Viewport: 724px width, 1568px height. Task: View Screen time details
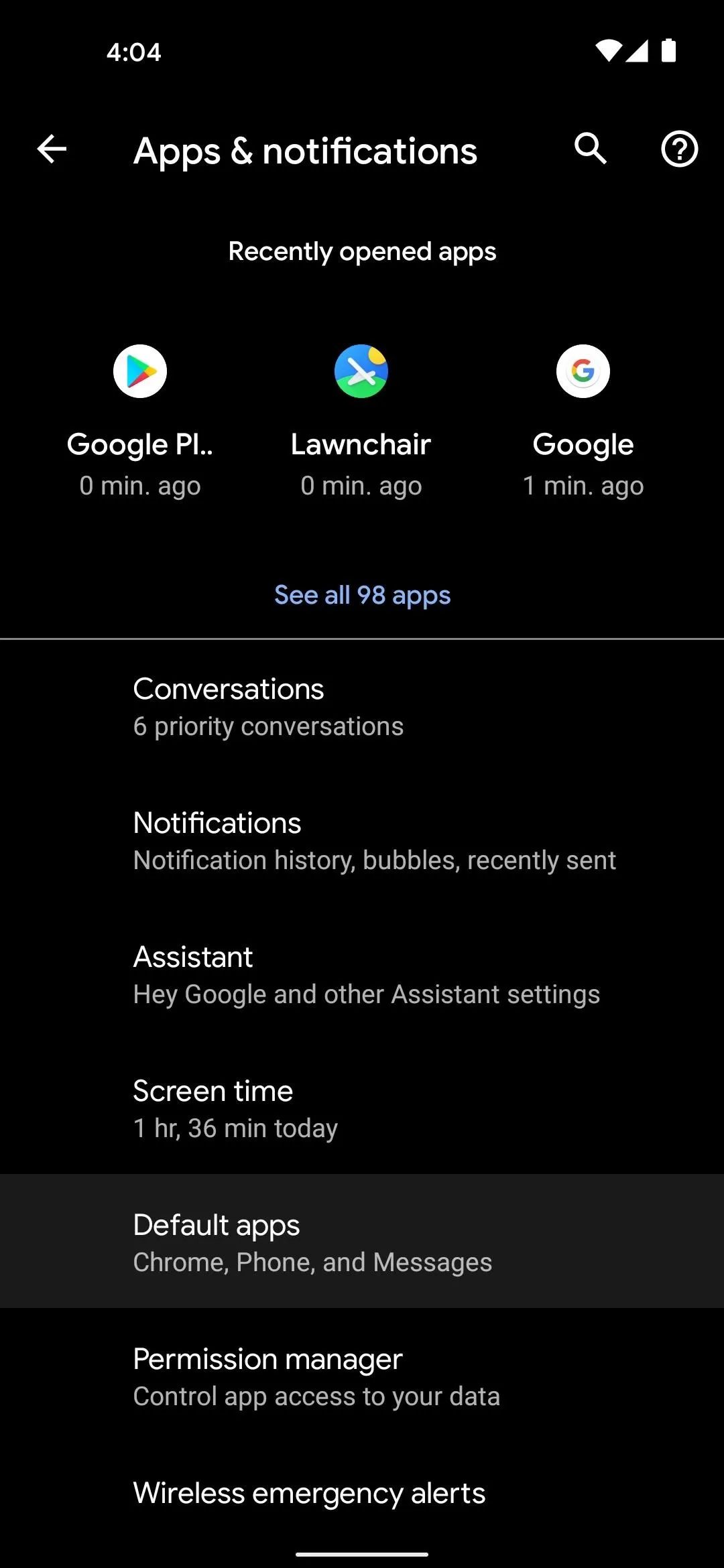[362, 1108]
